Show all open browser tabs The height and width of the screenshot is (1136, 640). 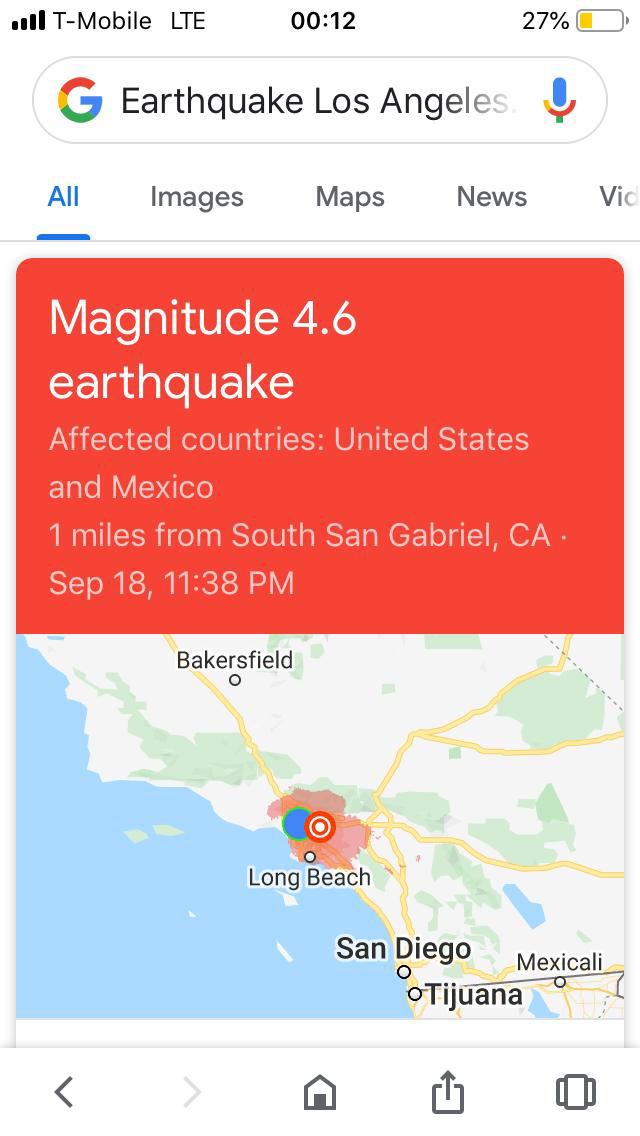click(575, 1092)
